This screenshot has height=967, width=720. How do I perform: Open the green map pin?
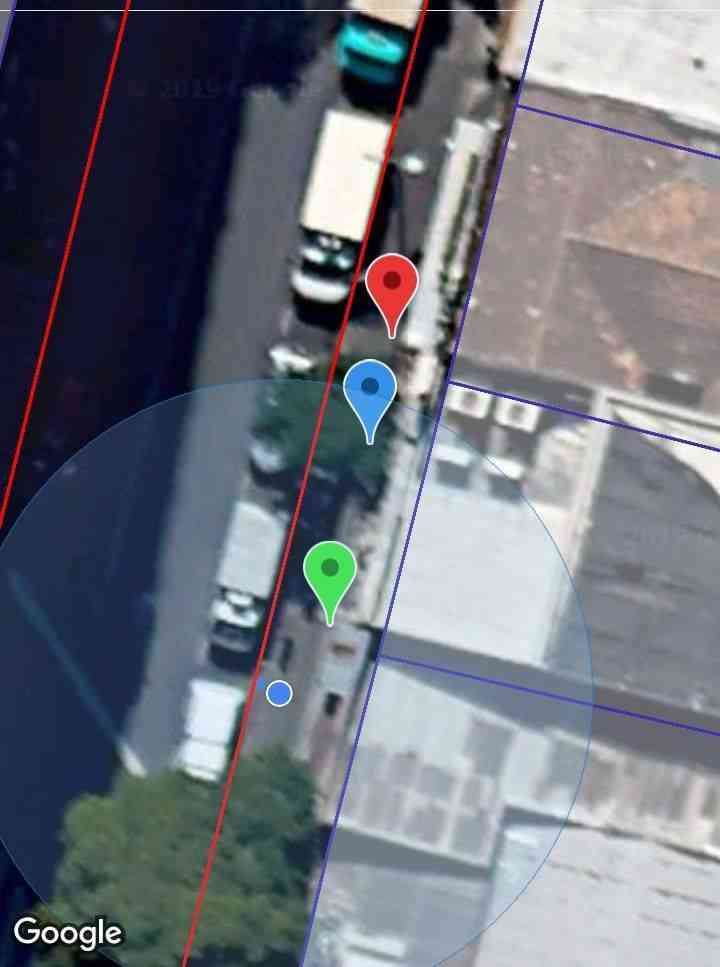click(x=330, y=573)
